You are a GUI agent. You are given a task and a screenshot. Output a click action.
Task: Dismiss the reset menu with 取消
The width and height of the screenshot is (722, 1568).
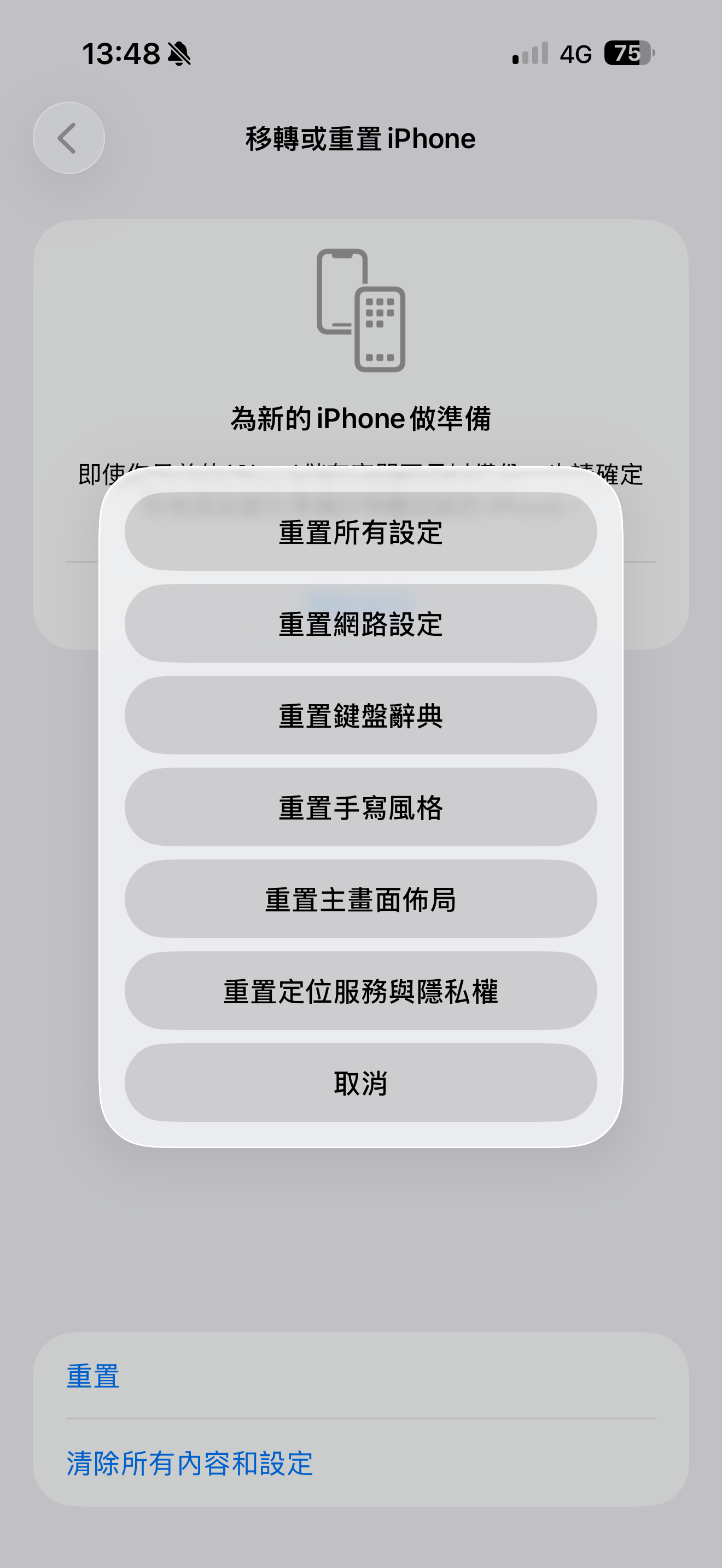point(360,1083)
